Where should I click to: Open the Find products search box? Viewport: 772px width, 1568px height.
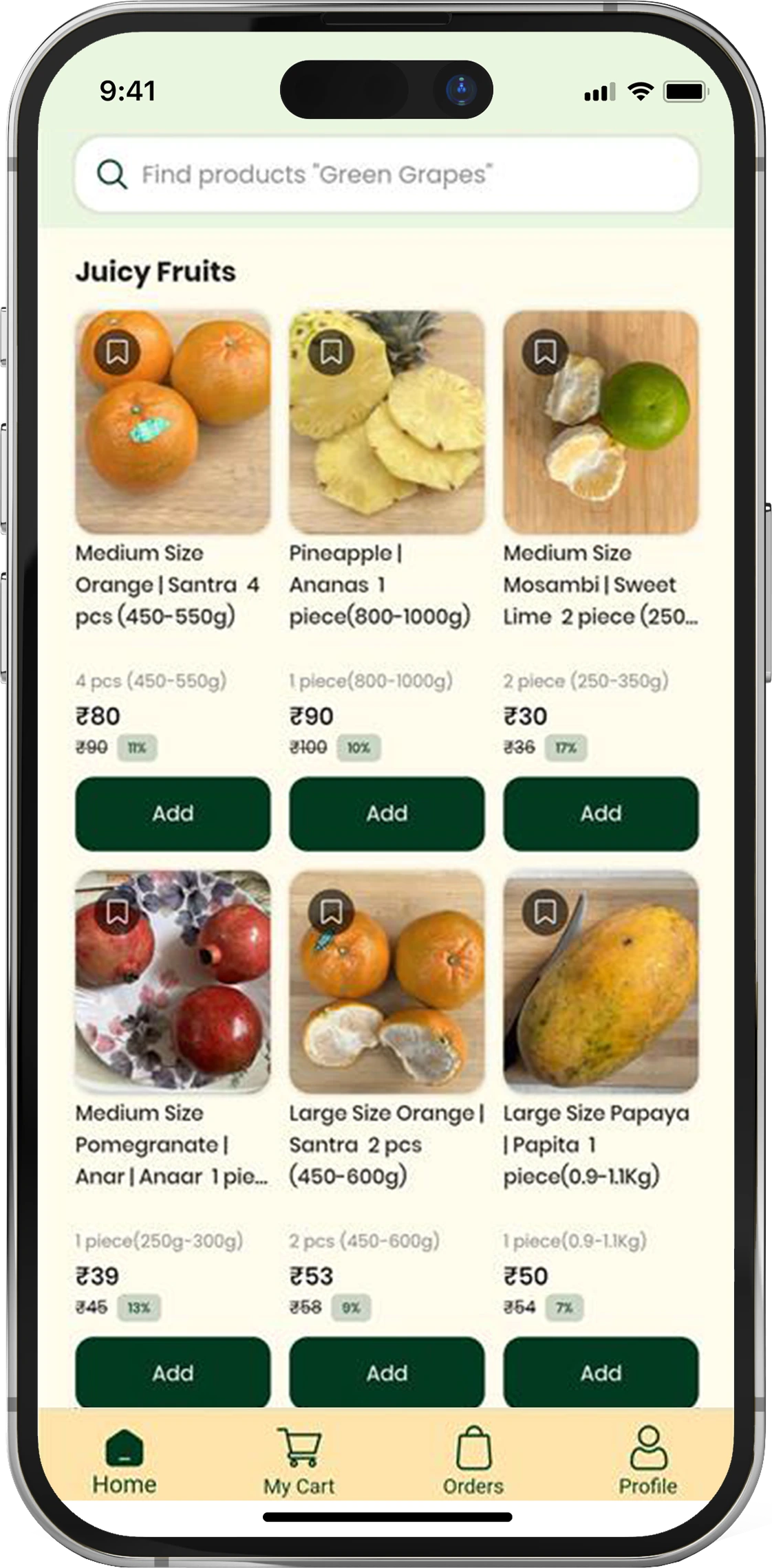pos(386,174)
